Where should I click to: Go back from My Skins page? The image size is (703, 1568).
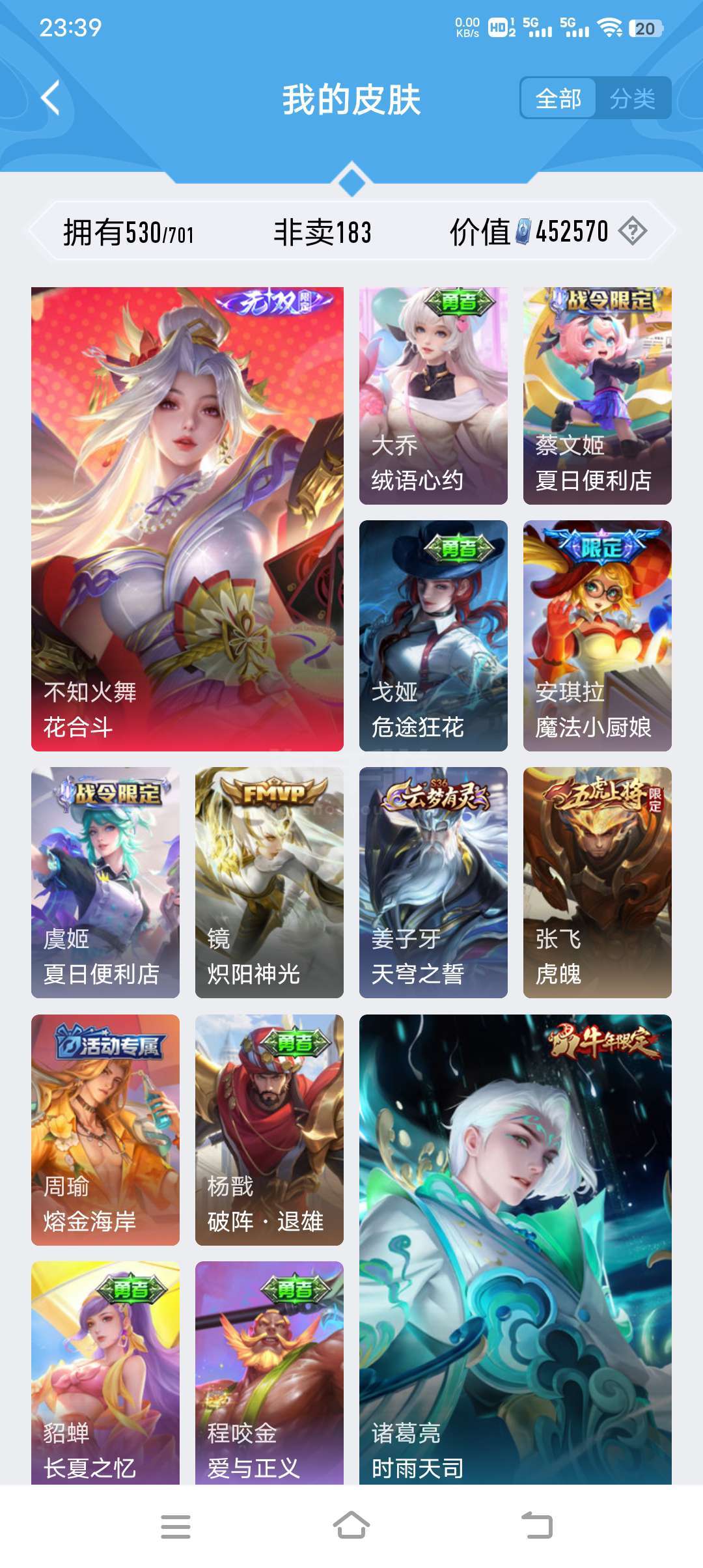tap(51, 98)
